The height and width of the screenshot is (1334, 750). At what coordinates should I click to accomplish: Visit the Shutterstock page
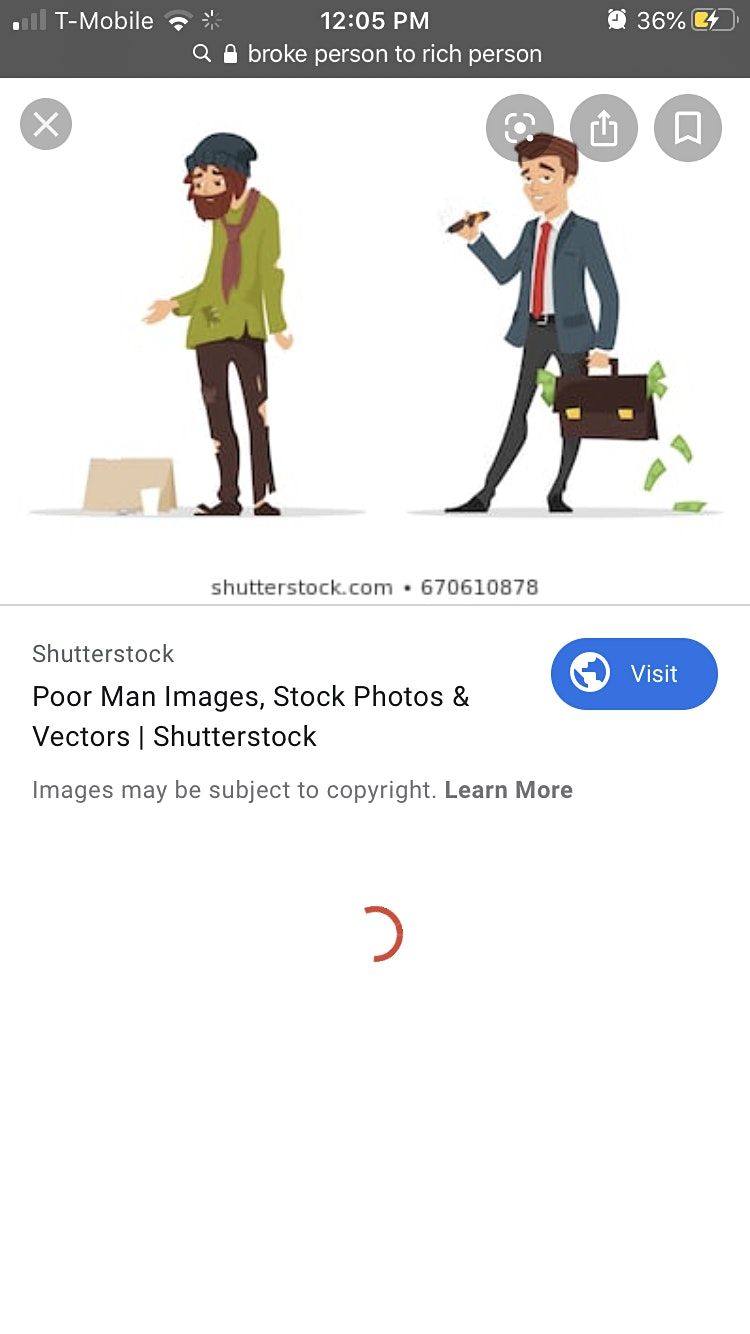coord(634,674)
